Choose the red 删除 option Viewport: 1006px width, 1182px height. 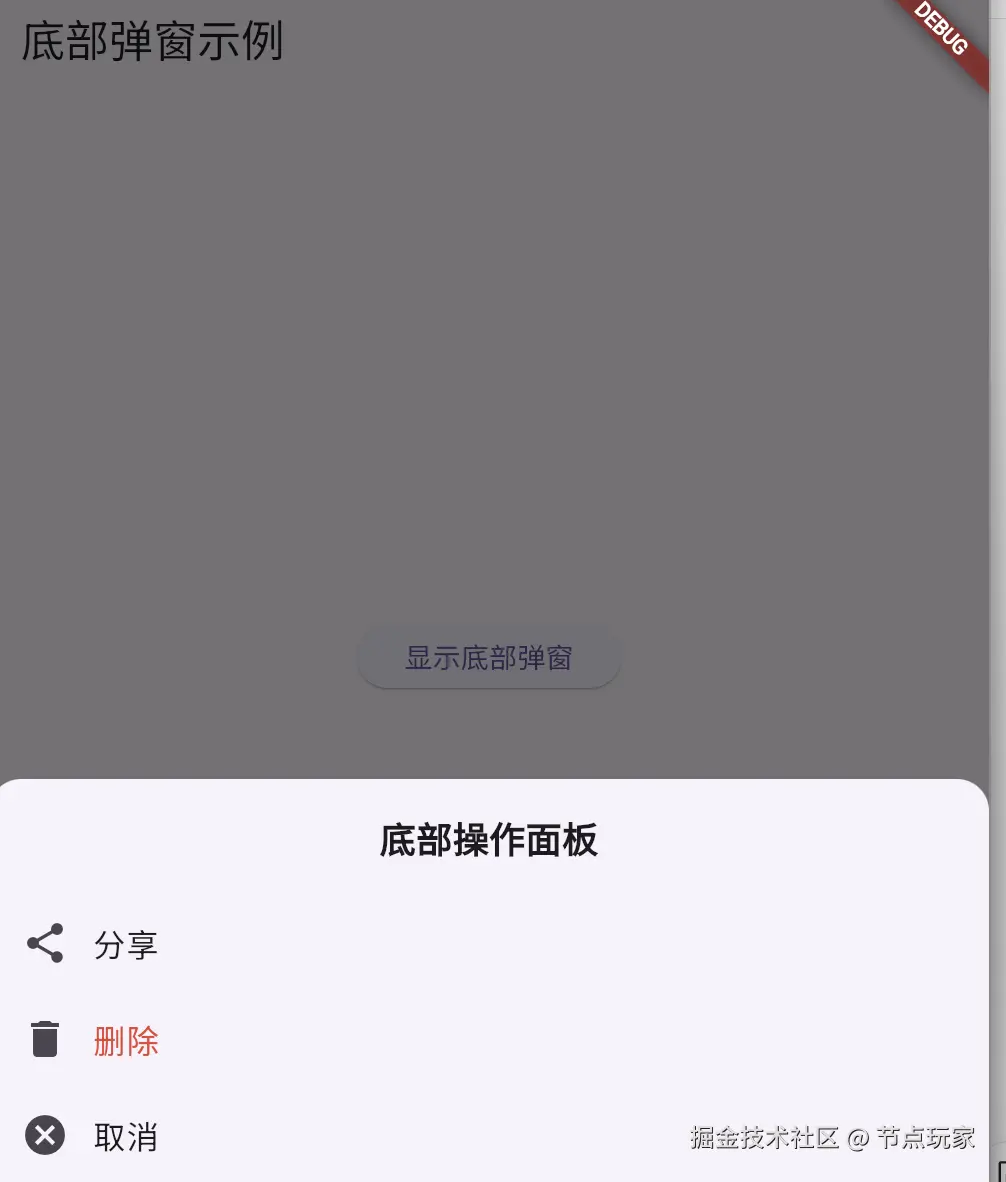126,1041
